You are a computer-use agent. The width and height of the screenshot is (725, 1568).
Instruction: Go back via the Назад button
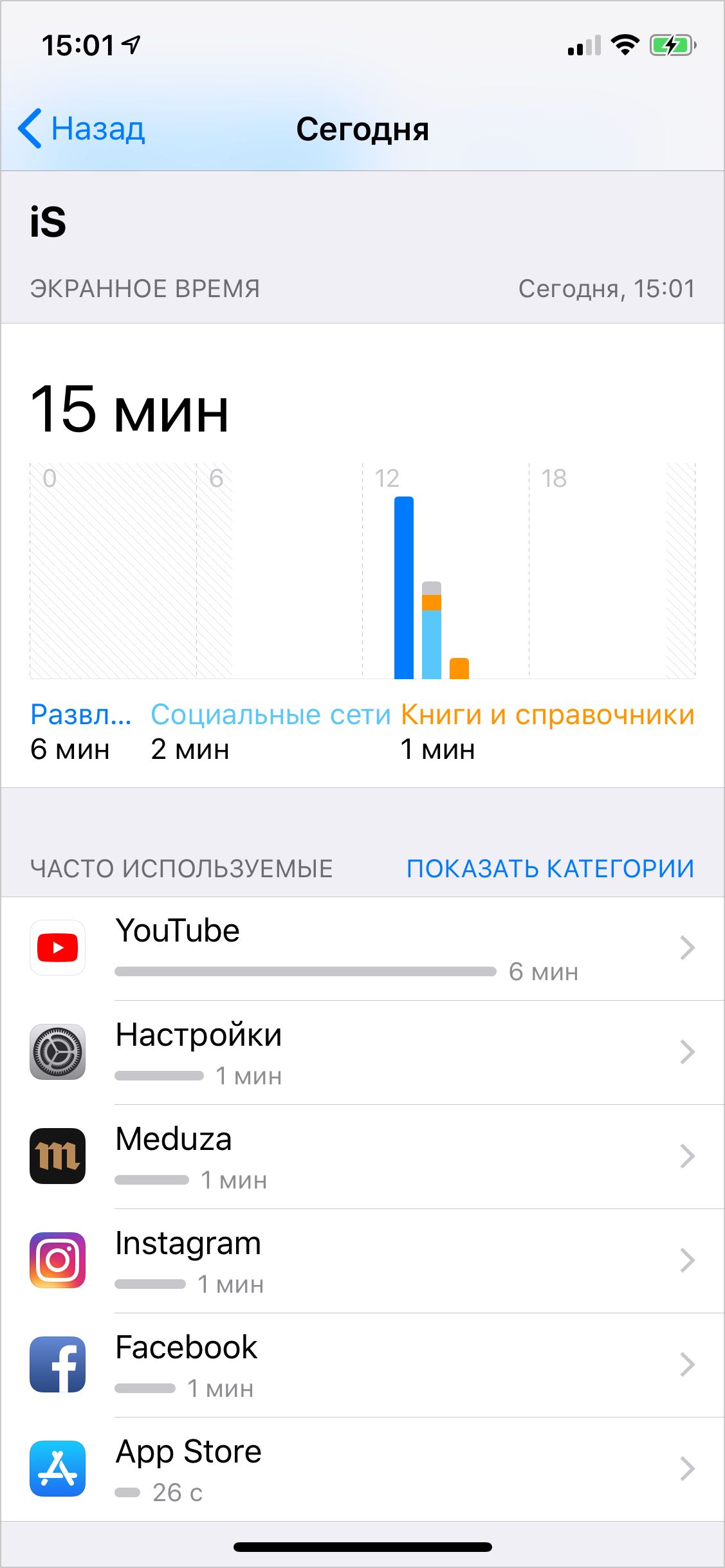[x=82, y=129]
